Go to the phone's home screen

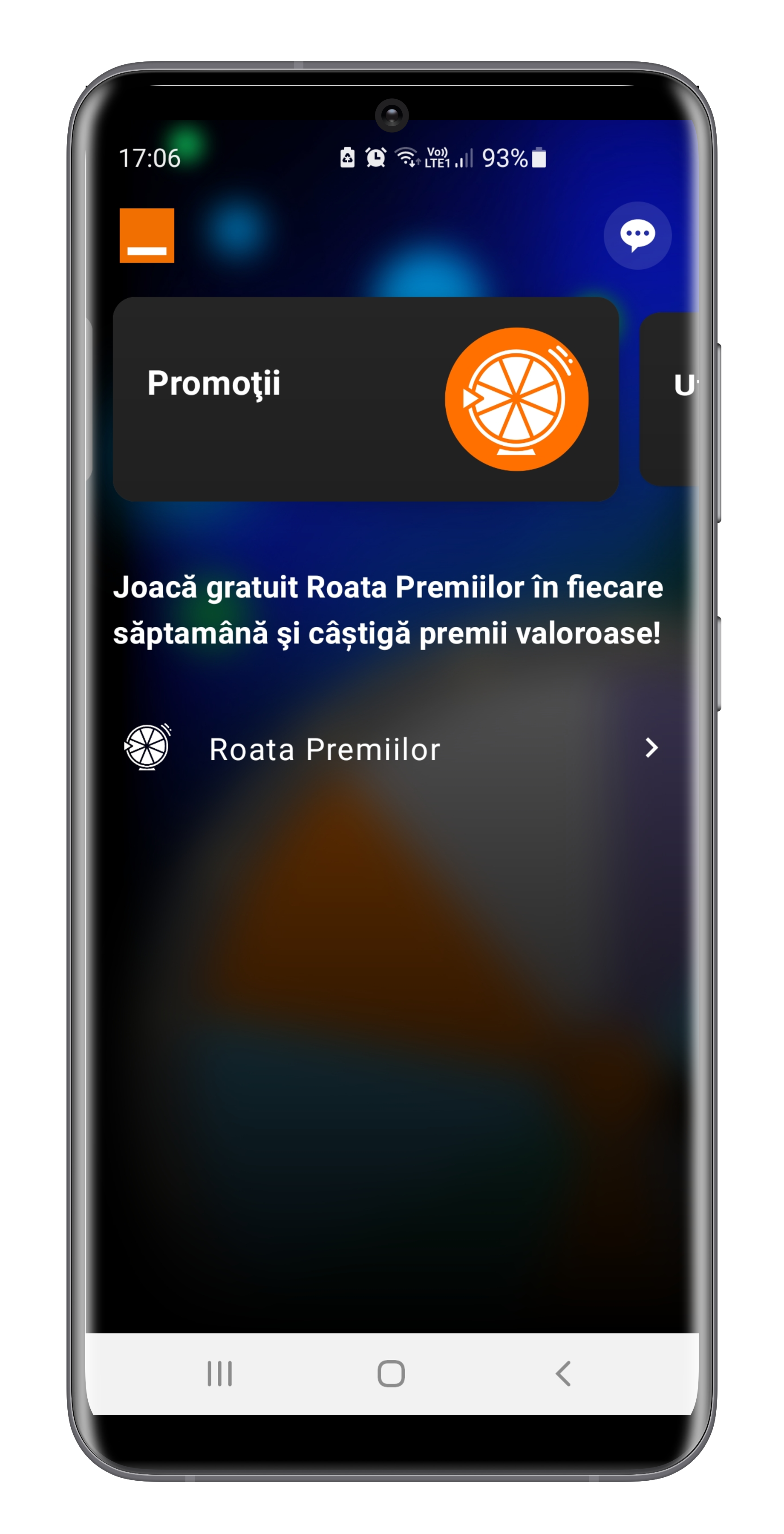pyautogui.click(x=391, y=1374)
